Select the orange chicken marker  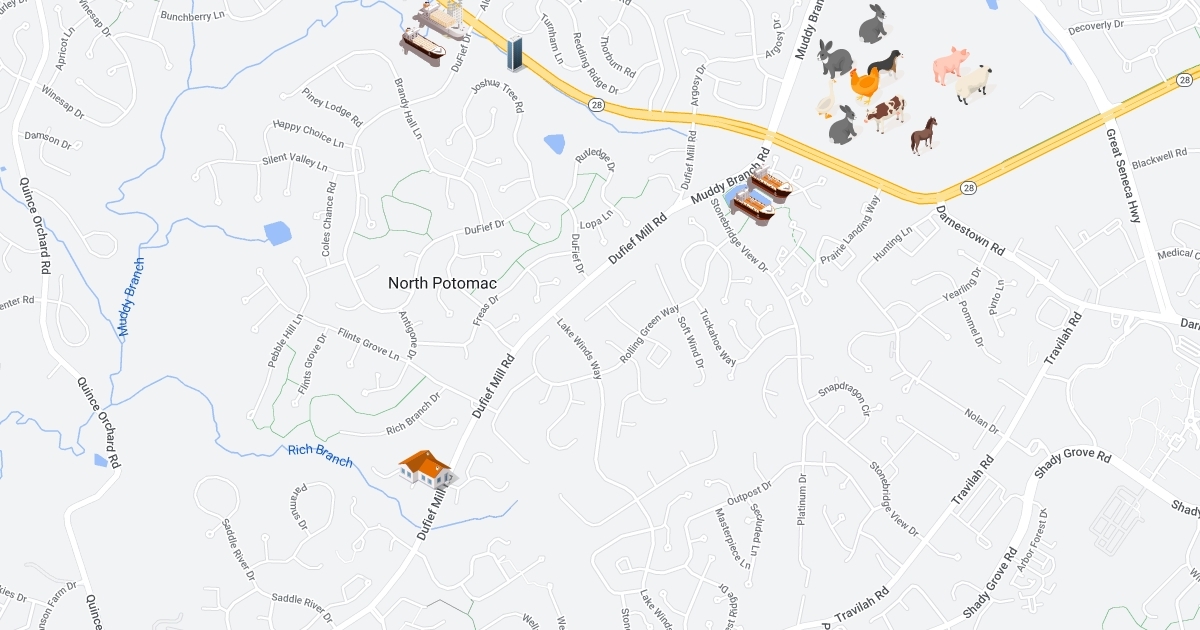(x=864, y=85)
